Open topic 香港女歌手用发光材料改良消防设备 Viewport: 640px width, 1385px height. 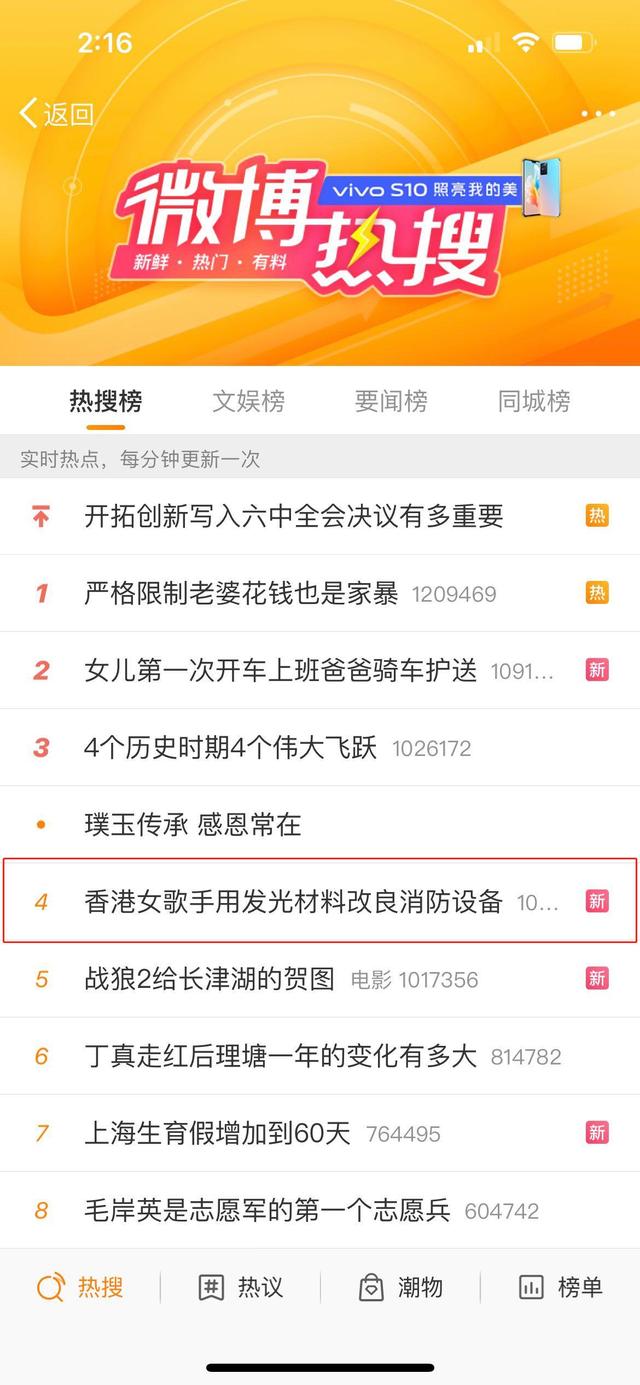(320, 901)
